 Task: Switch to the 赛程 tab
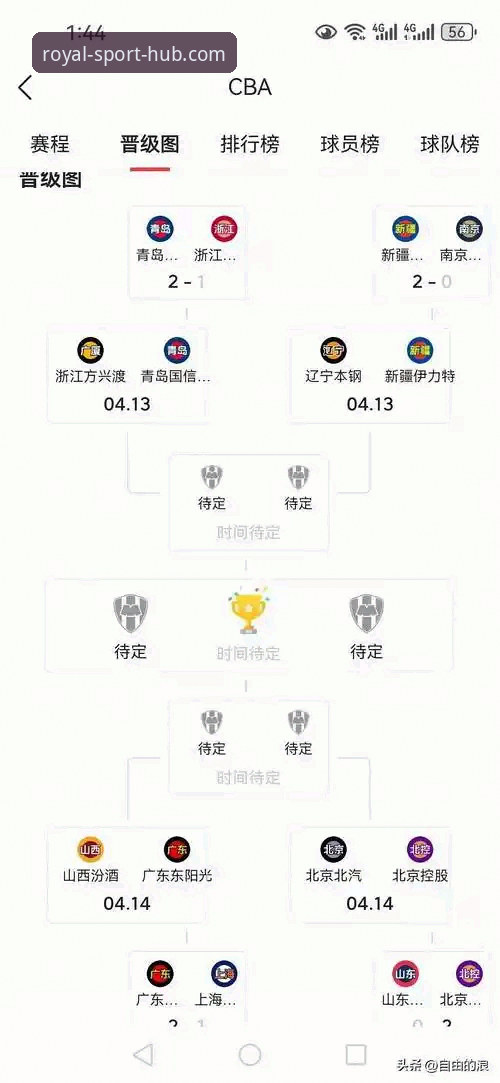tap(50, 144)
